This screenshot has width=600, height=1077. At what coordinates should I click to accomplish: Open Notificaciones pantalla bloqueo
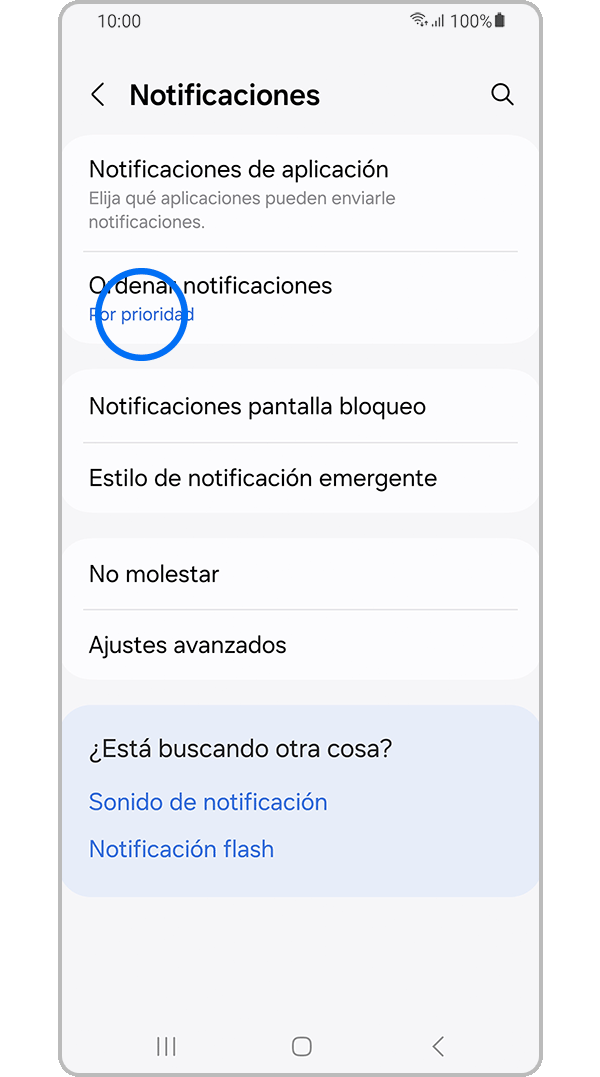click(300, 407)
